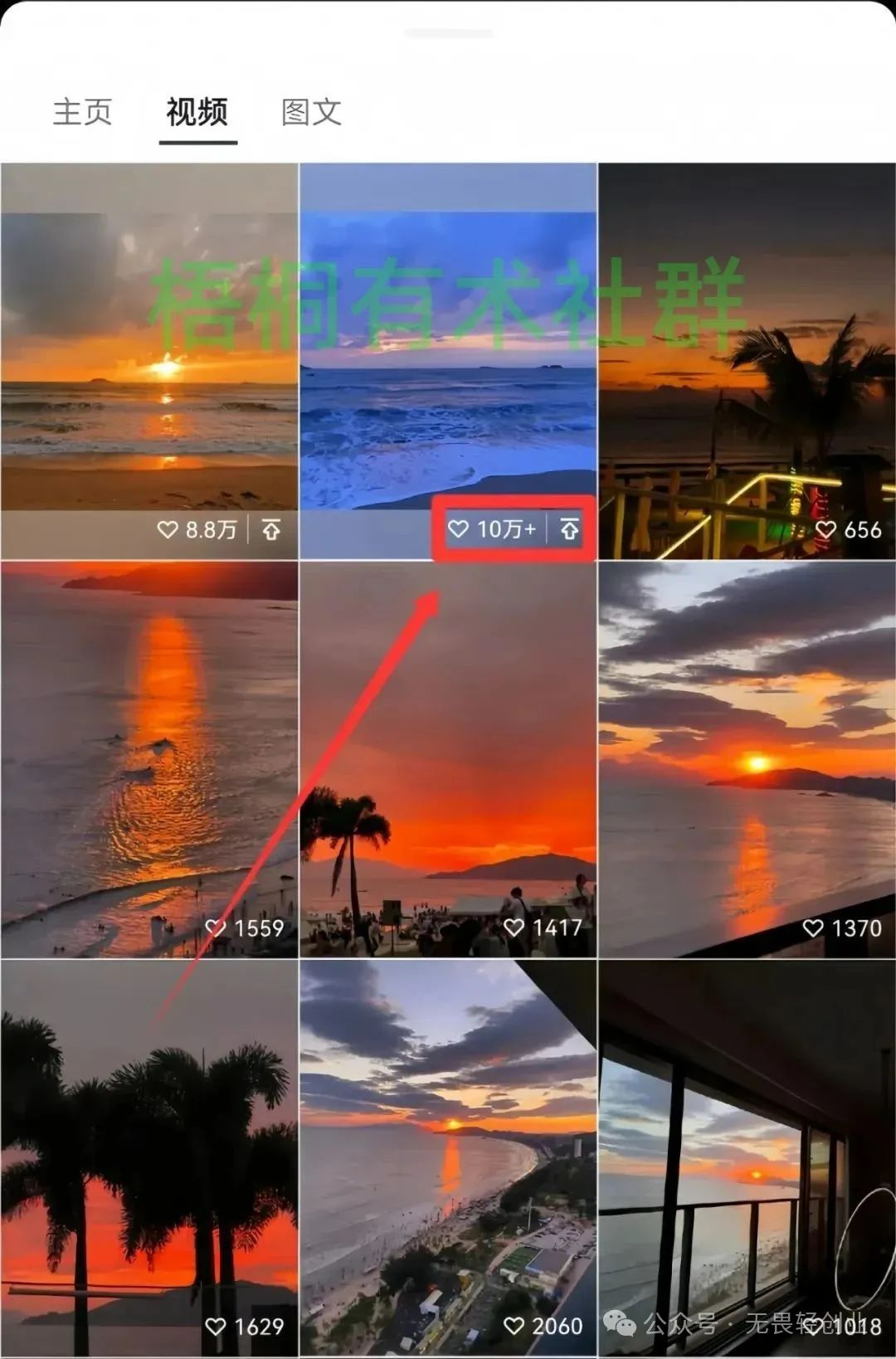Open the balcony sunset video with 1018 likes
Viewport: 896px width, 1359px height.
[x=747, y=1157]
